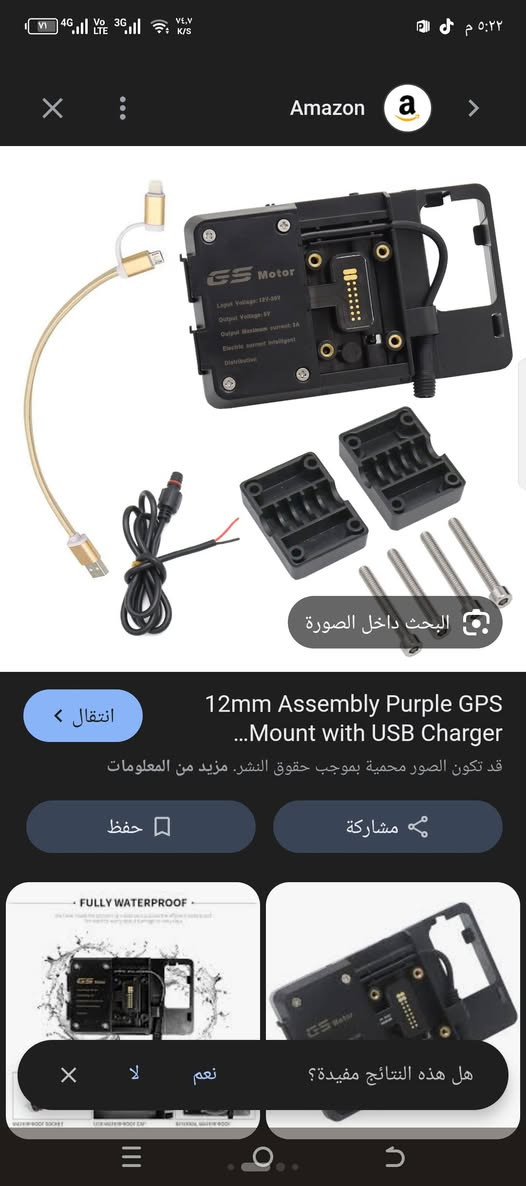
Task: Go to the next image arrow
Action: 474,108
